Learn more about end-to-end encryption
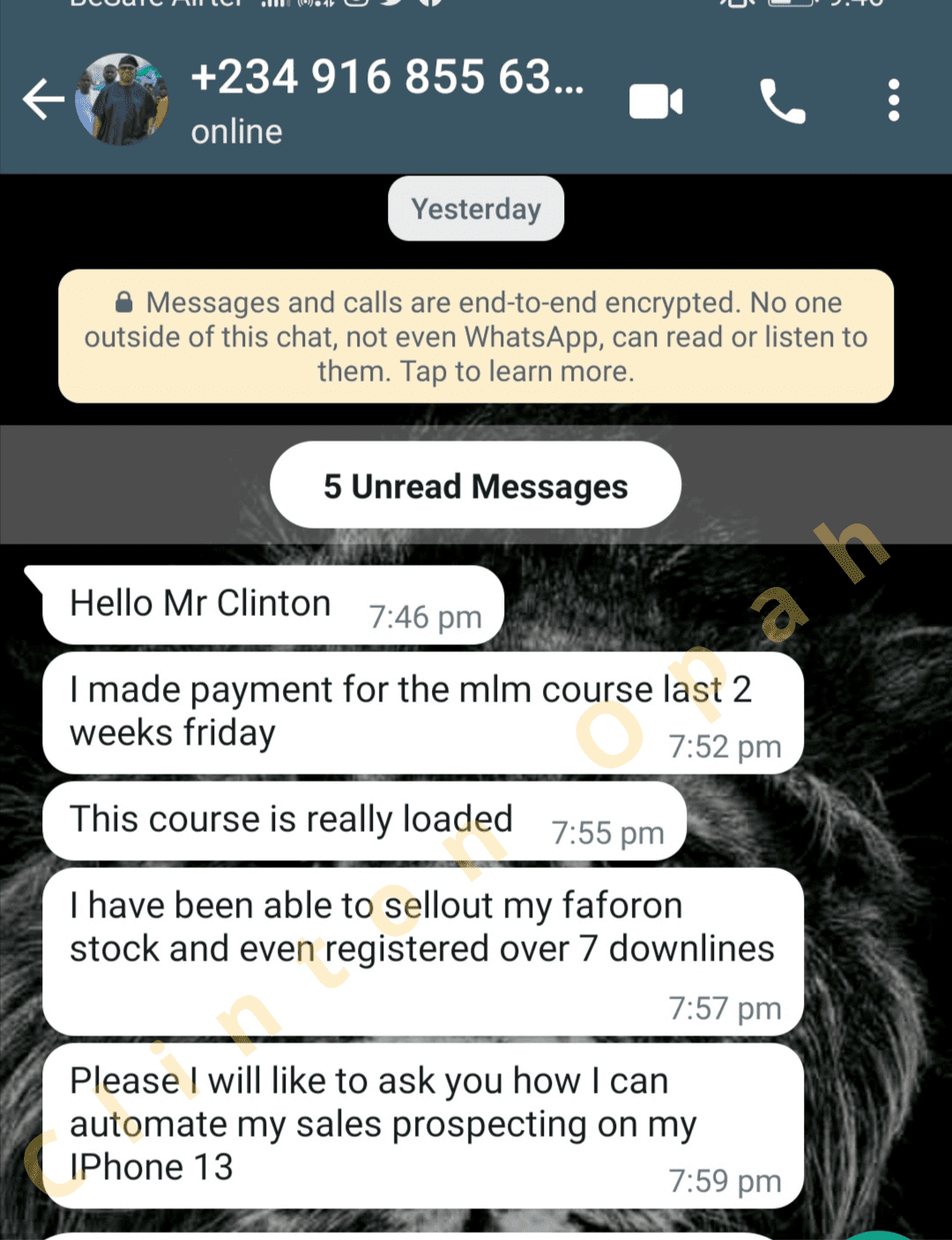Screen dimensions: 952x1240 point(476,337)
